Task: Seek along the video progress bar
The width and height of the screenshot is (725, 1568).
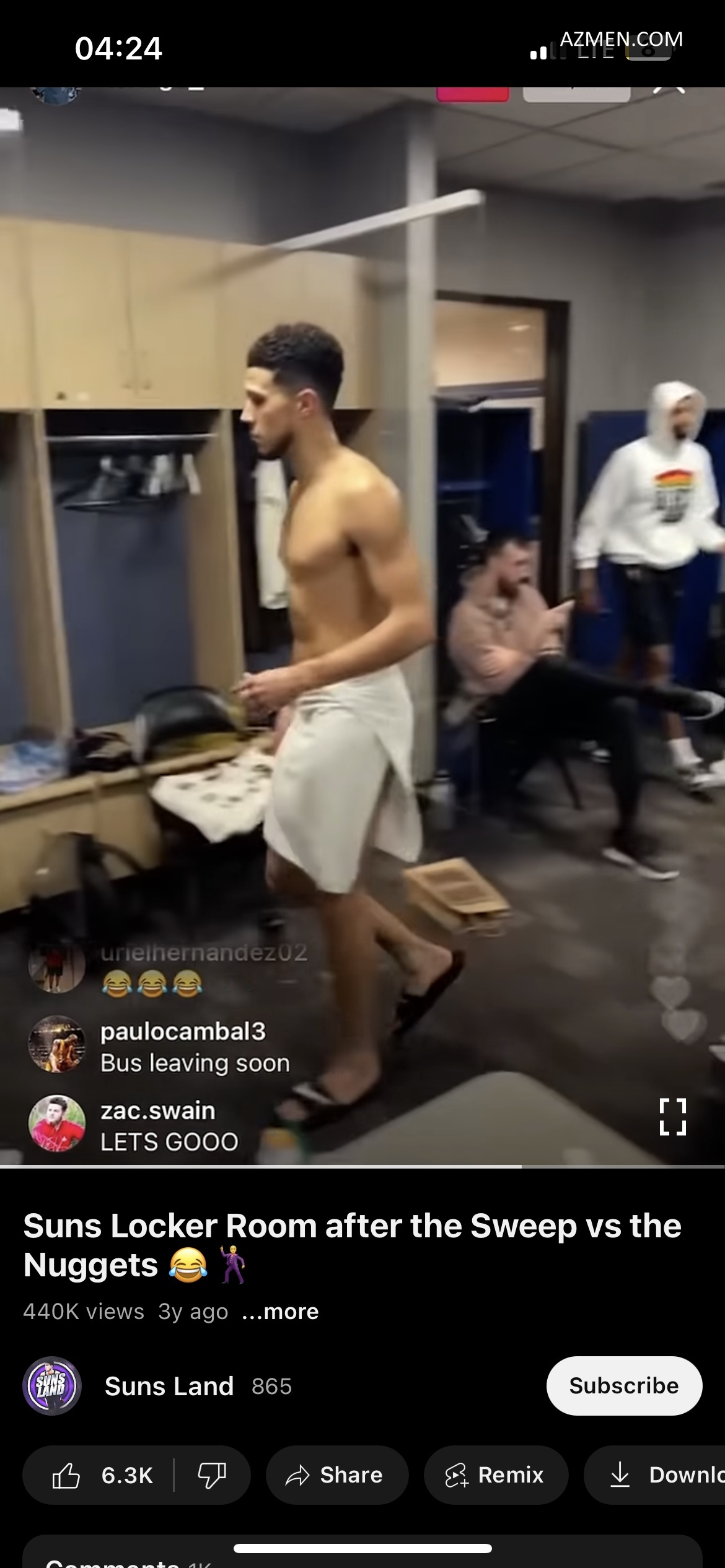Action: [x=362, y=1167]
